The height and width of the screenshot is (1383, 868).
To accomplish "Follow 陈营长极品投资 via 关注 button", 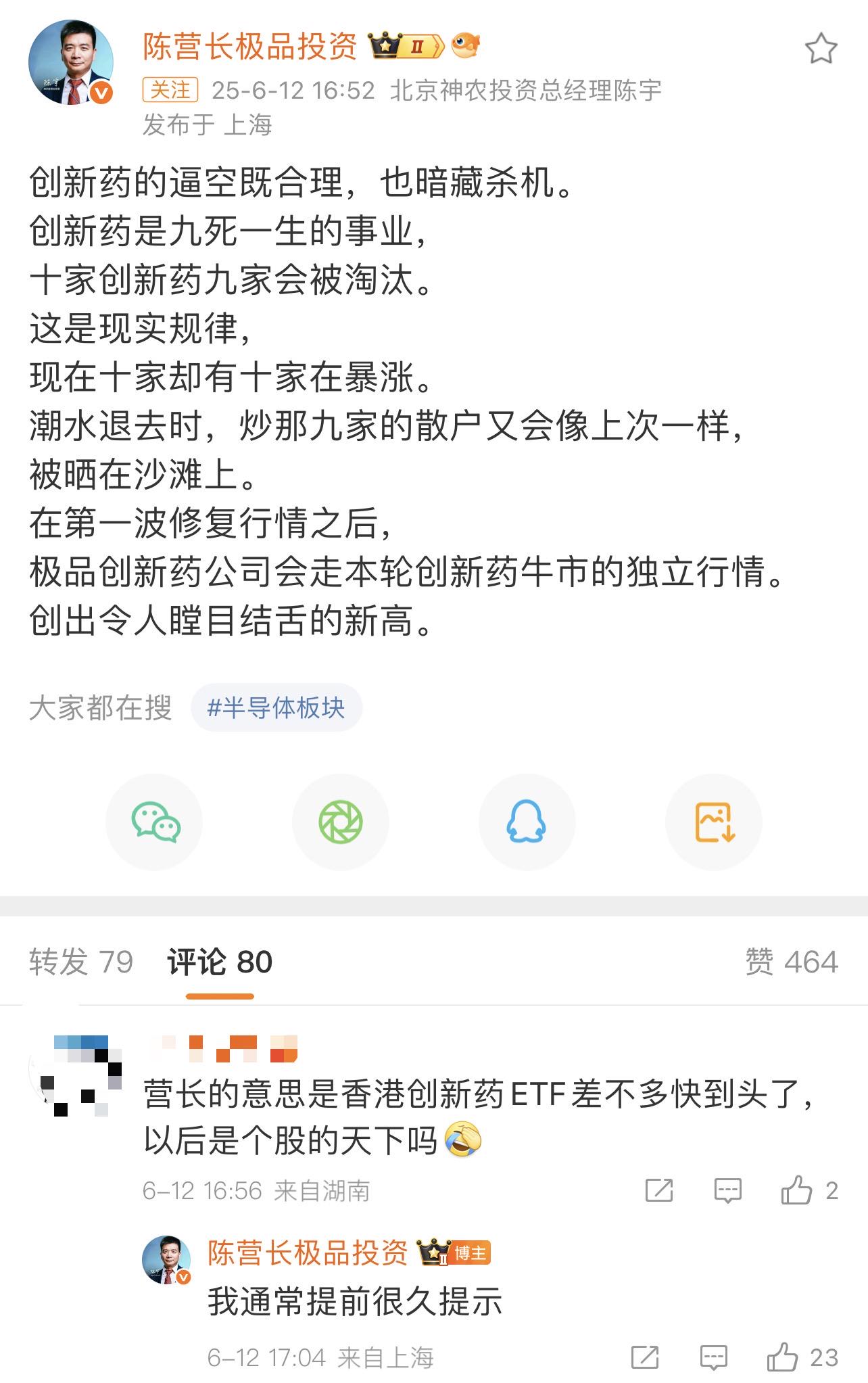I will (170, 90).
